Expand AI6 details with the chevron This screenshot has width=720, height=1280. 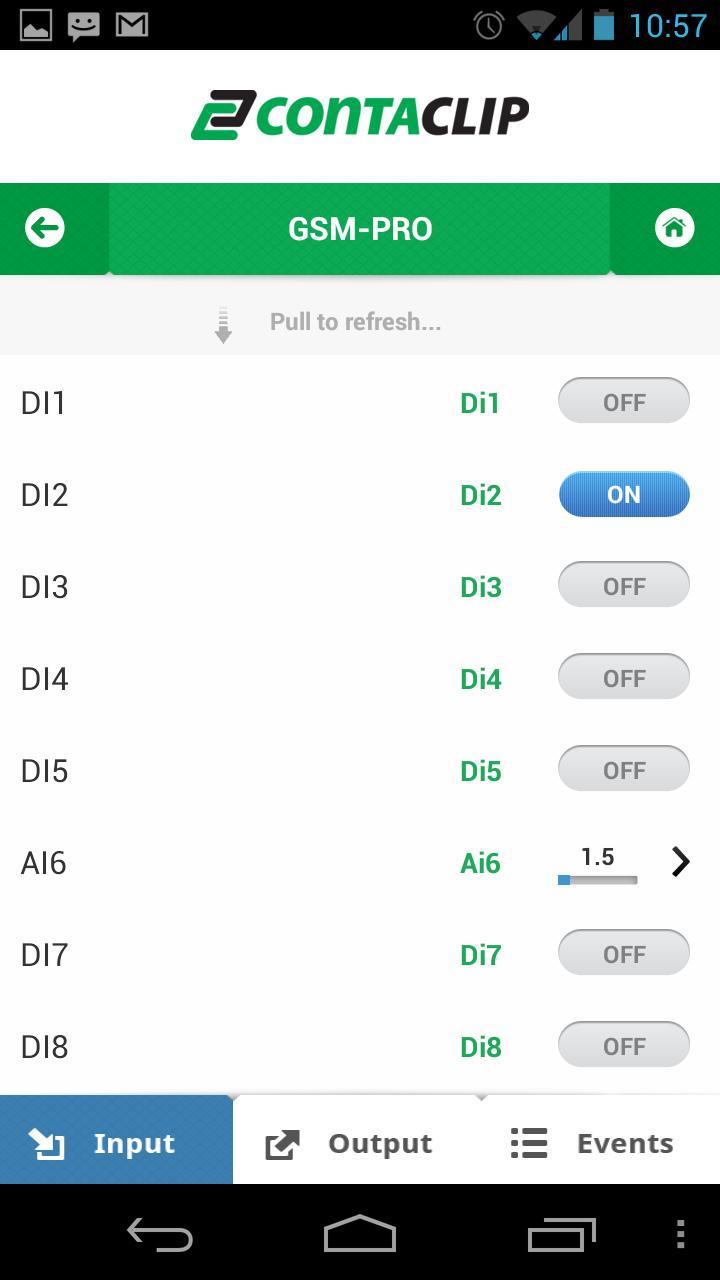(680, 862)
